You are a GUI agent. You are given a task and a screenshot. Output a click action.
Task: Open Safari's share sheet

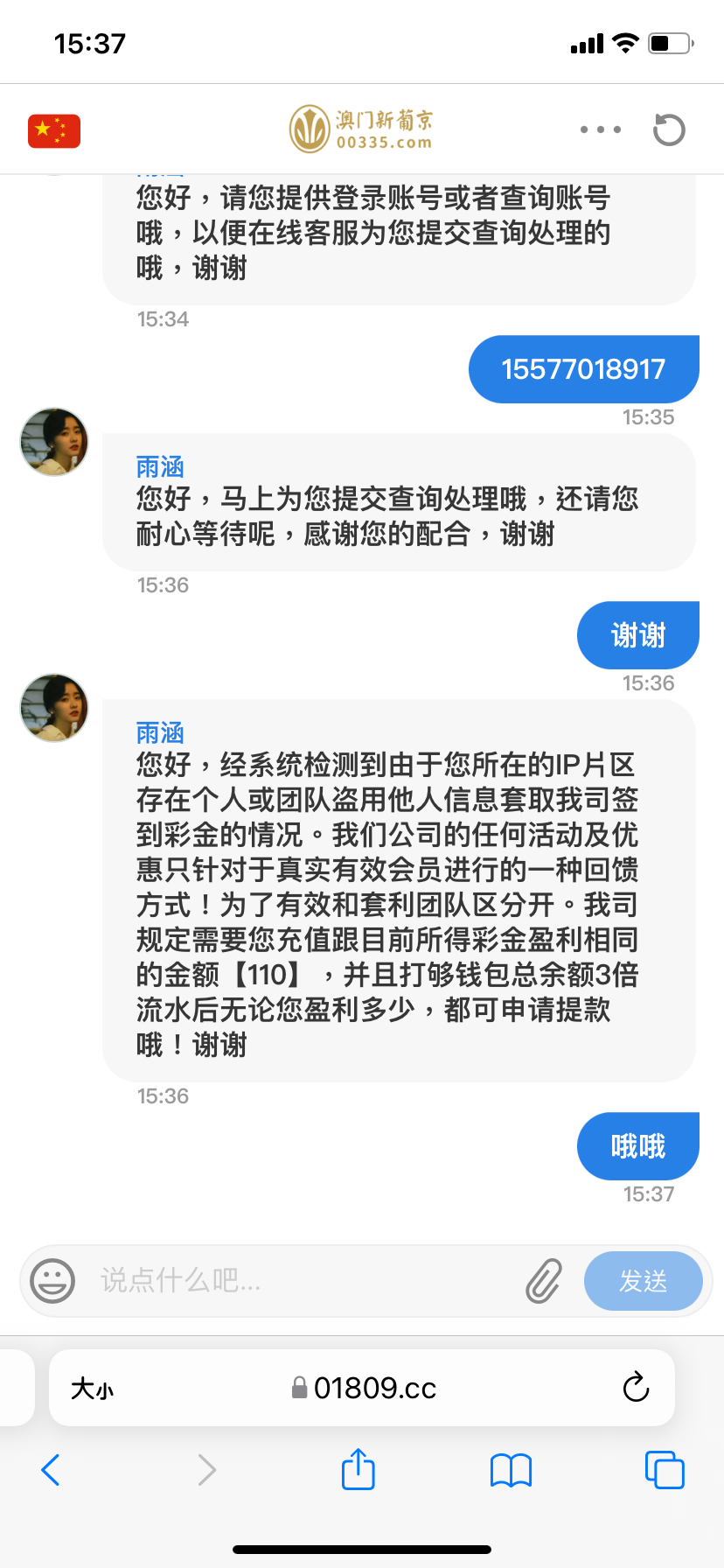coord(359,1469)
